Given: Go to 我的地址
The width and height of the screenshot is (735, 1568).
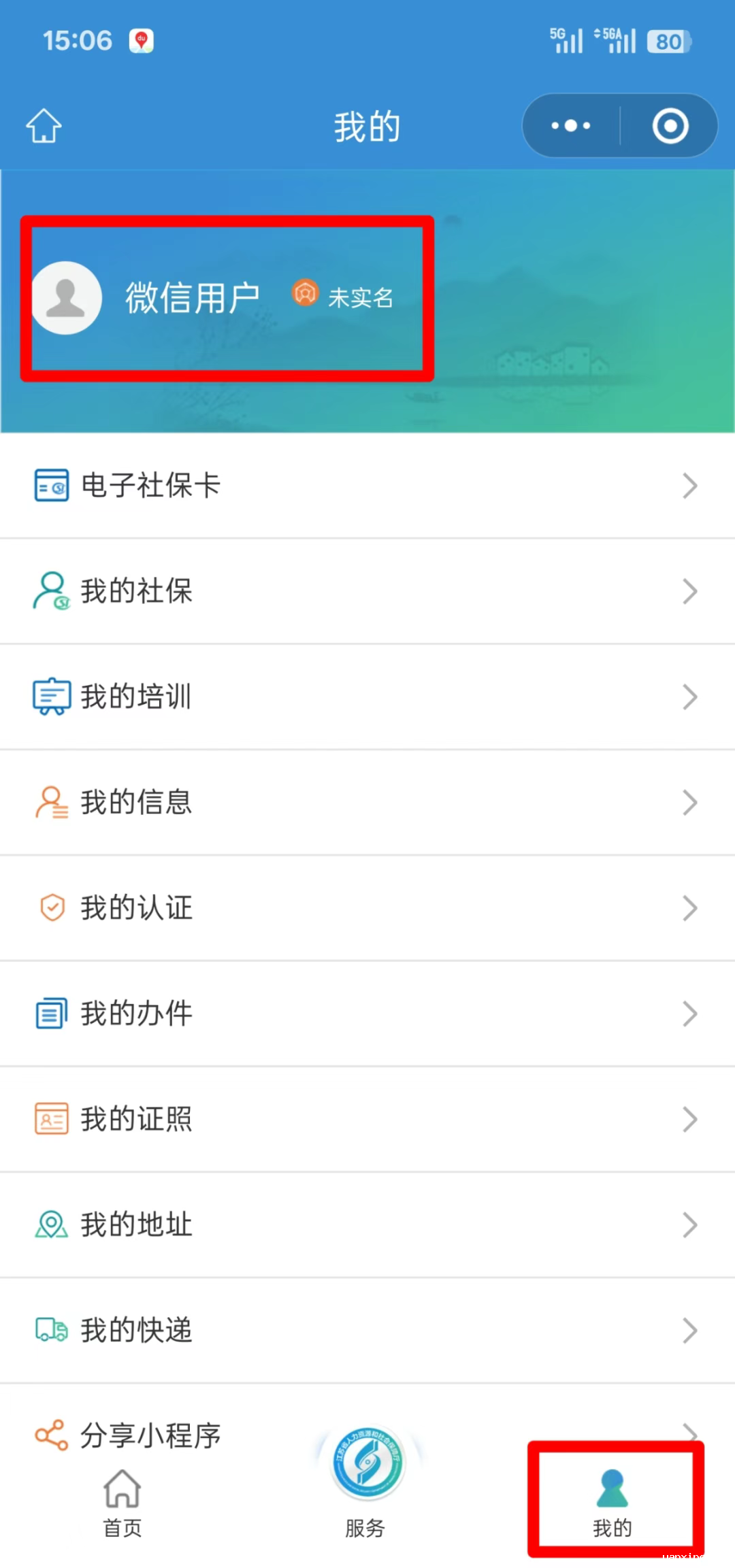Looking at the screenshot, I should pyautogui.click(x=367, y=1224).
